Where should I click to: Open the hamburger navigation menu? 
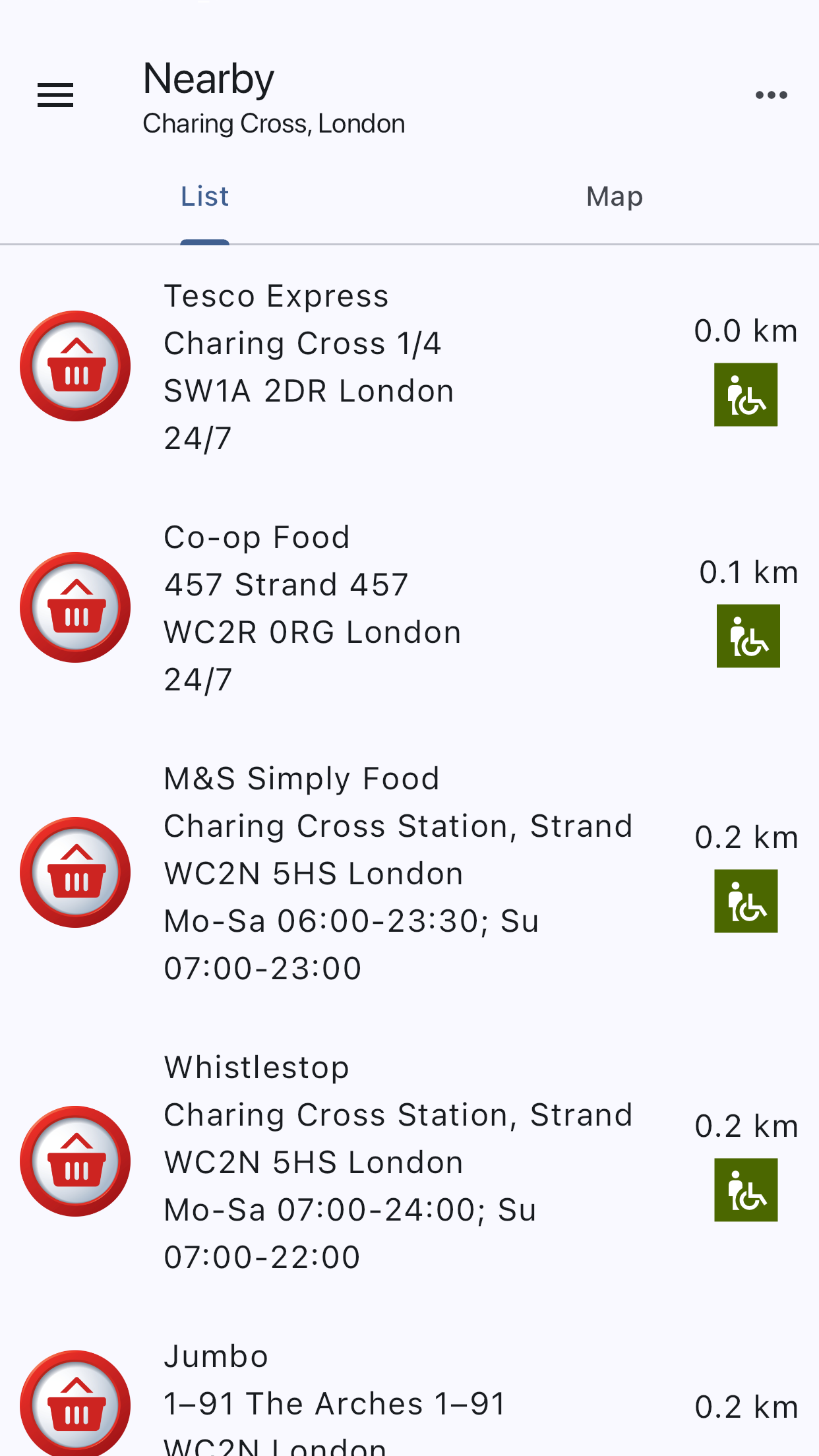point(55,96)
